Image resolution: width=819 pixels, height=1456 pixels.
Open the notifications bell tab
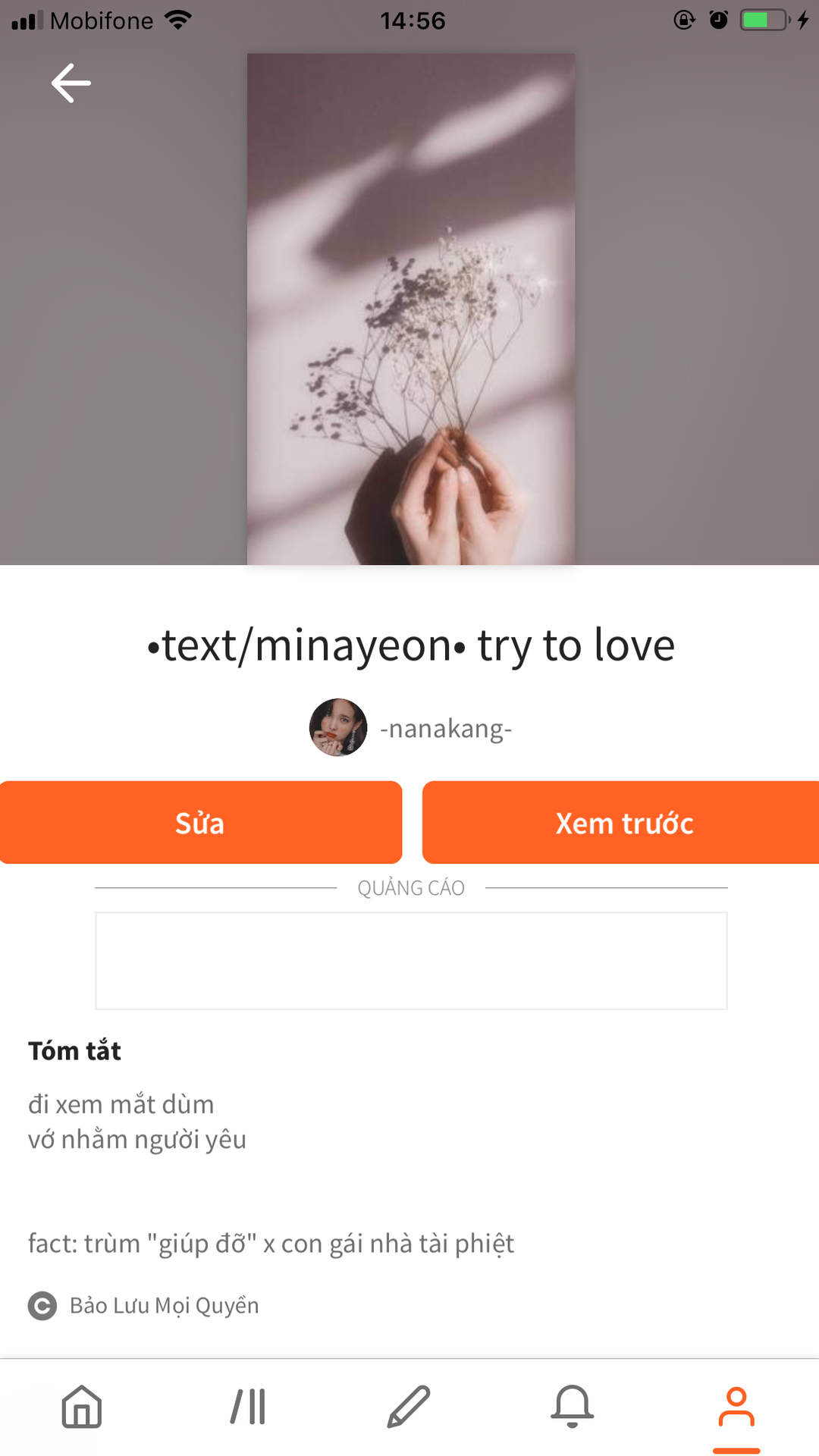[x=573, y=1407]
